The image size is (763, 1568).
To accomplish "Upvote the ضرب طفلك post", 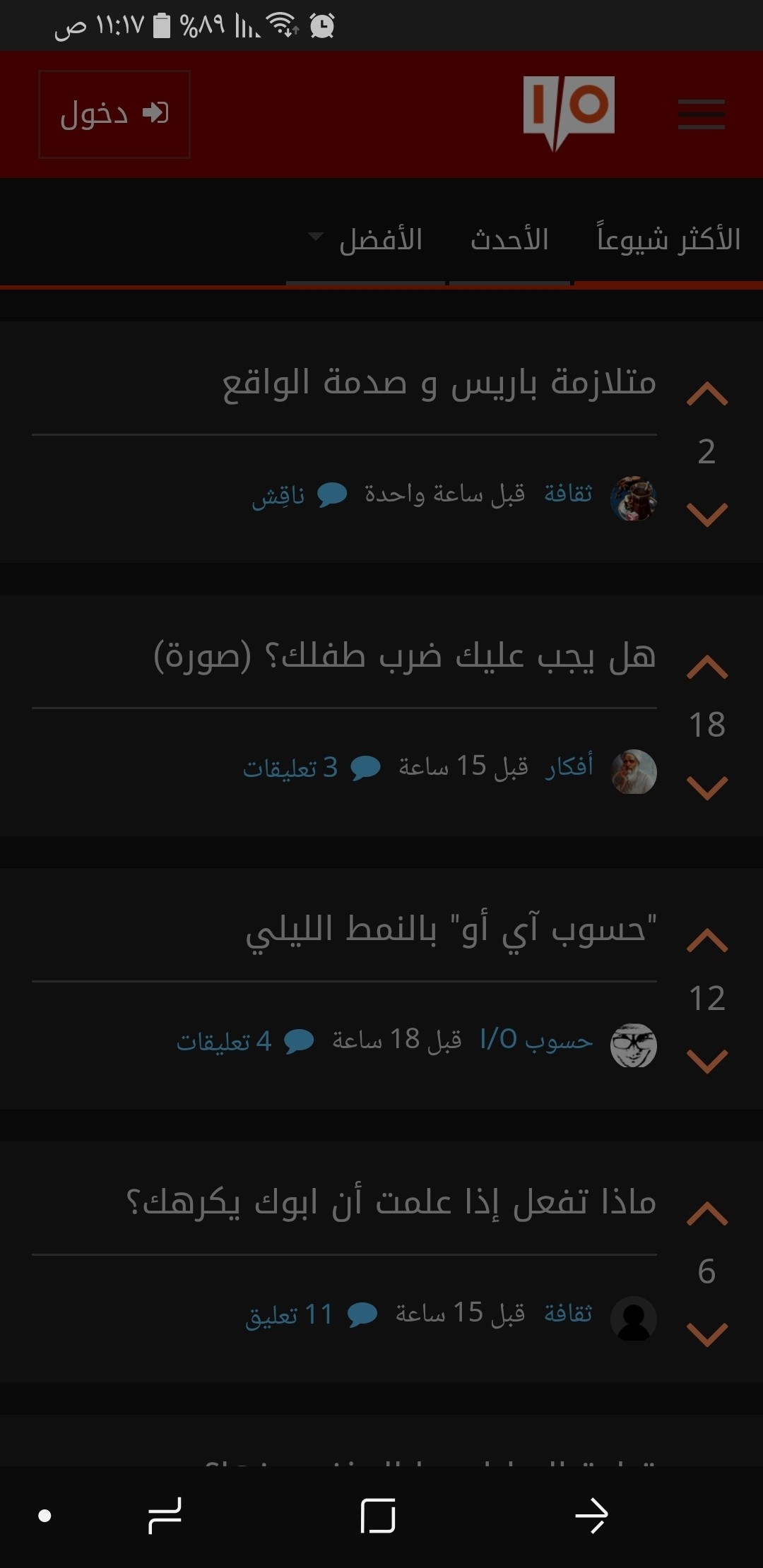I will coord(706,667).
